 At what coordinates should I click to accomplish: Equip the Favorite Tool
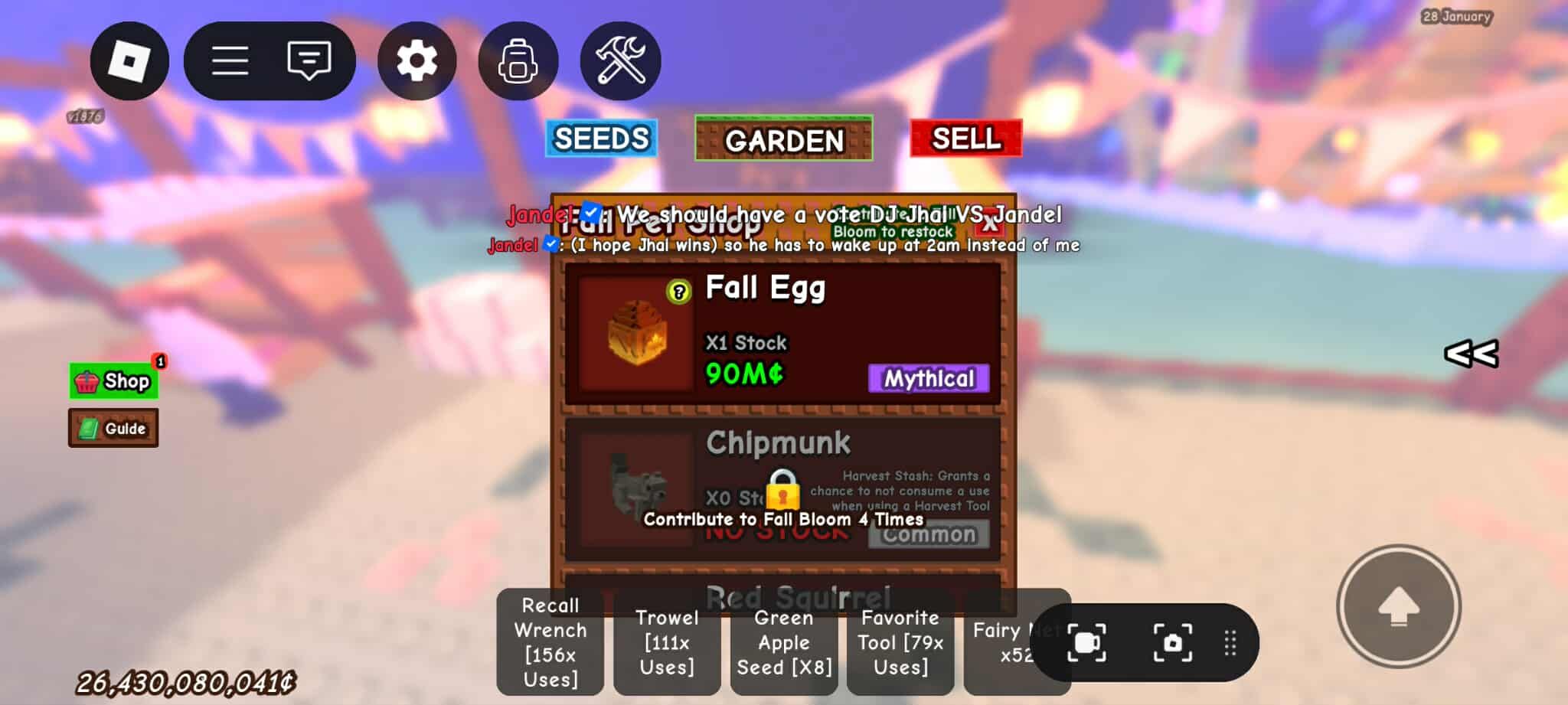pyautogui.click(x=900, y=641)
